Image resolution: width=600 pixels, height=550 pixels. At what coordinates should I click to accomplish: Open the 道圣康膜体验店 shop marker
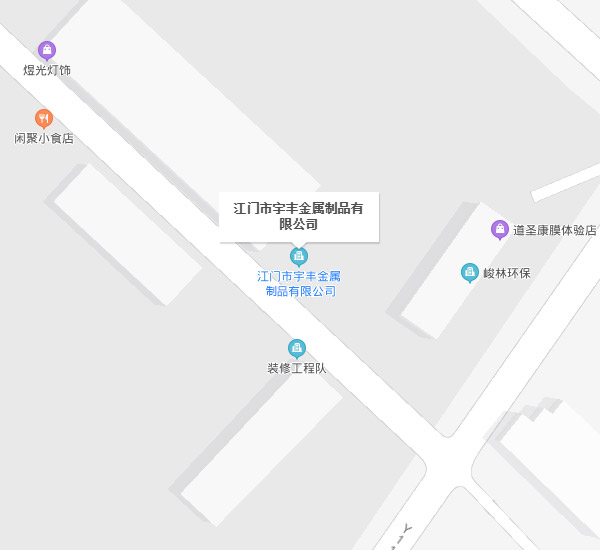[x=500, y=230]
